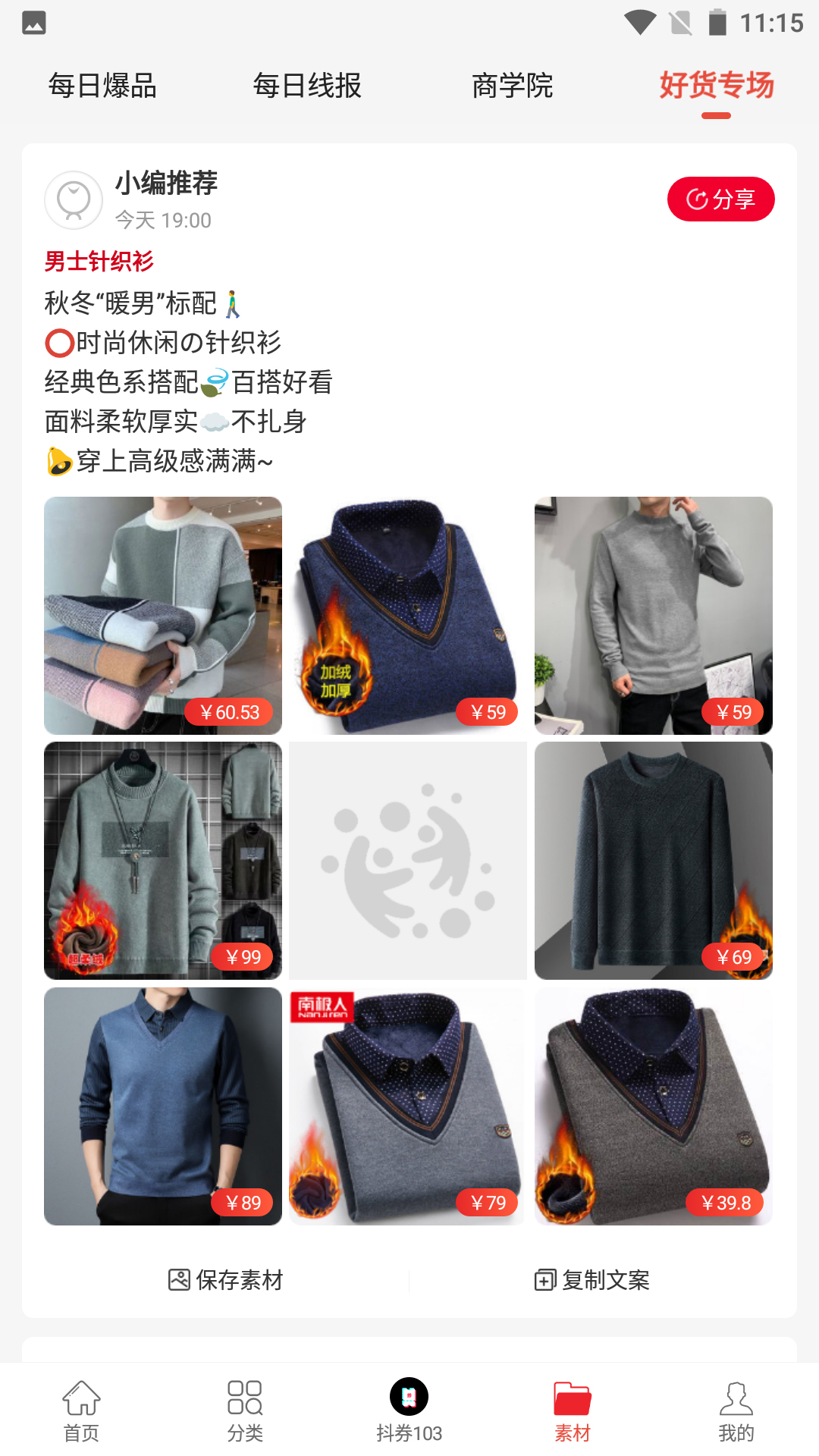Switch to the 每日爆品 tab
Viewport: 819px width, 1456px height.
102,86
